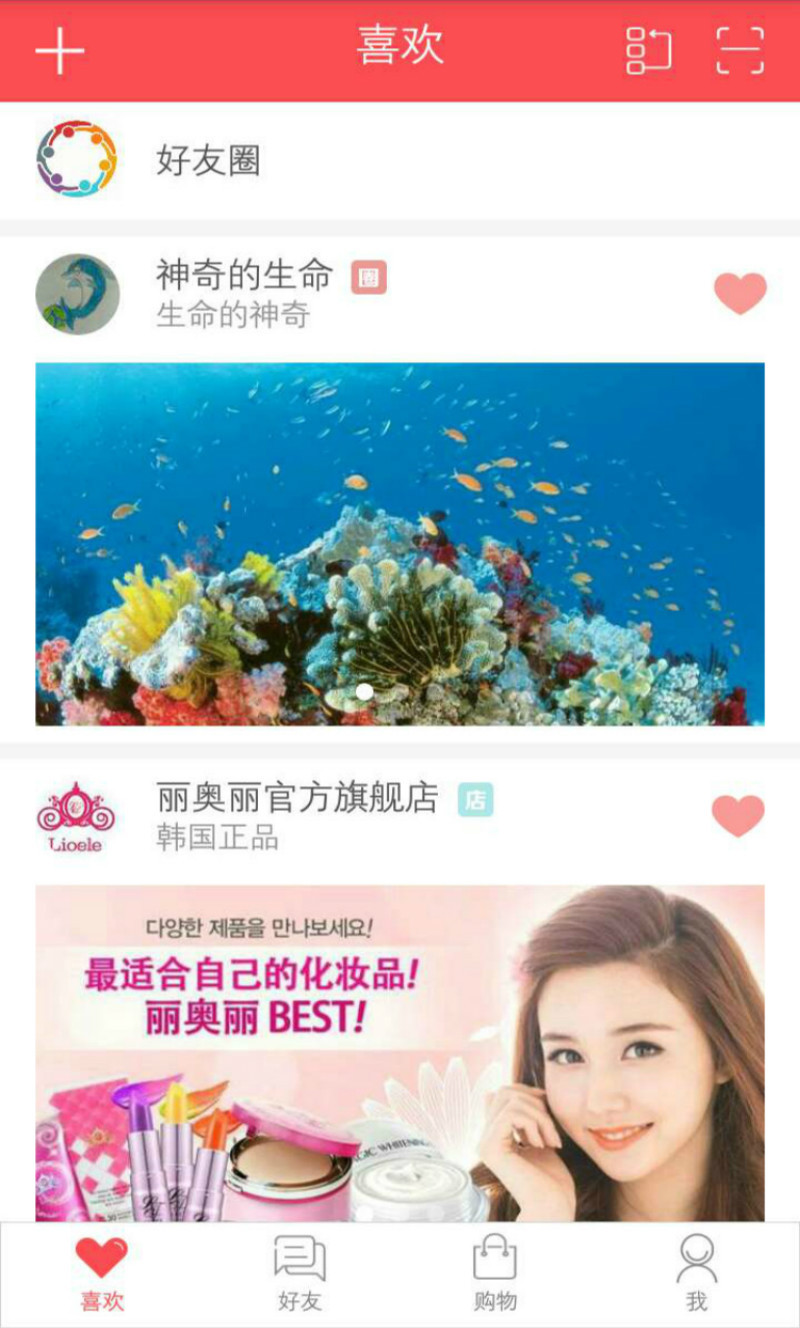
Task: Switch to the 喜欢 tab
Action: coord(101,1273)
